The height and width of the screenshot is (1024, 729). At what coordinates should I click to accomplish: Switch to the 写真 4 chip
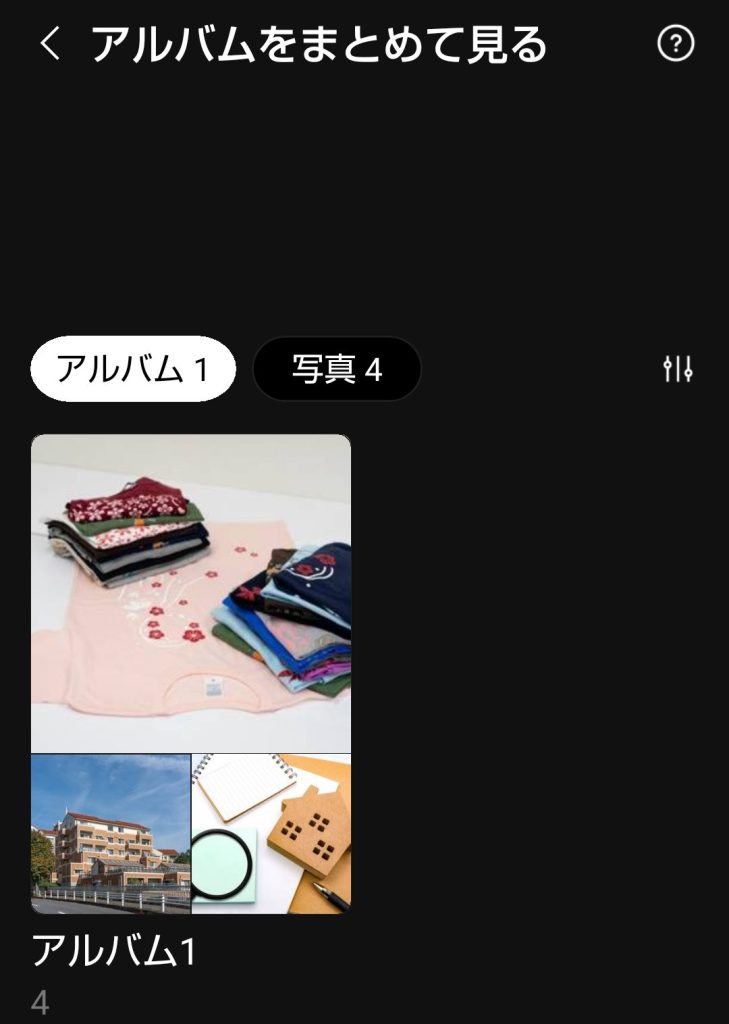click(337, 369)
